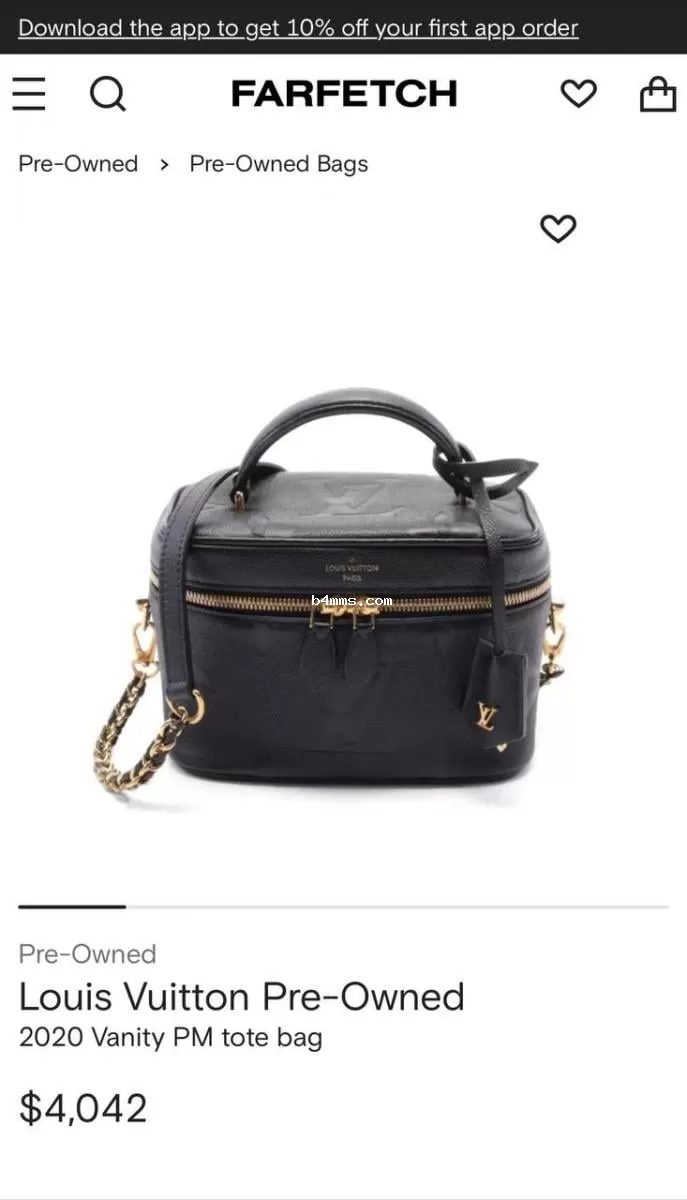Go to Pre-Owned Bags breadcrumb
687x1200 pixels.
click(278, 164)
